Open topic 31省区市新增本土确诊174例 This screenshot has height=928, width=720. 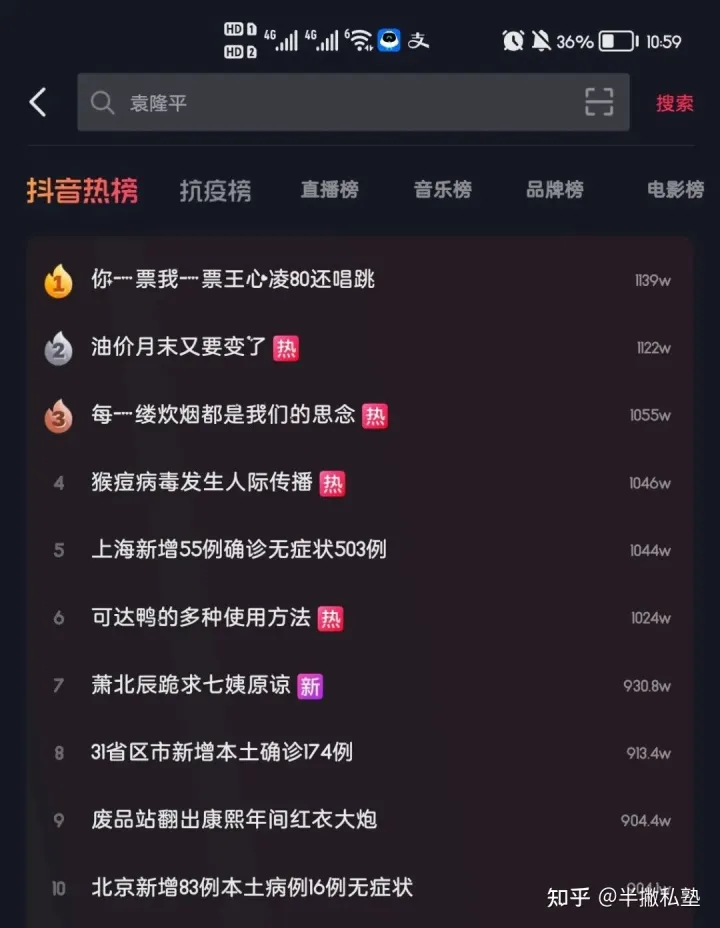click(x=221, y=752)
